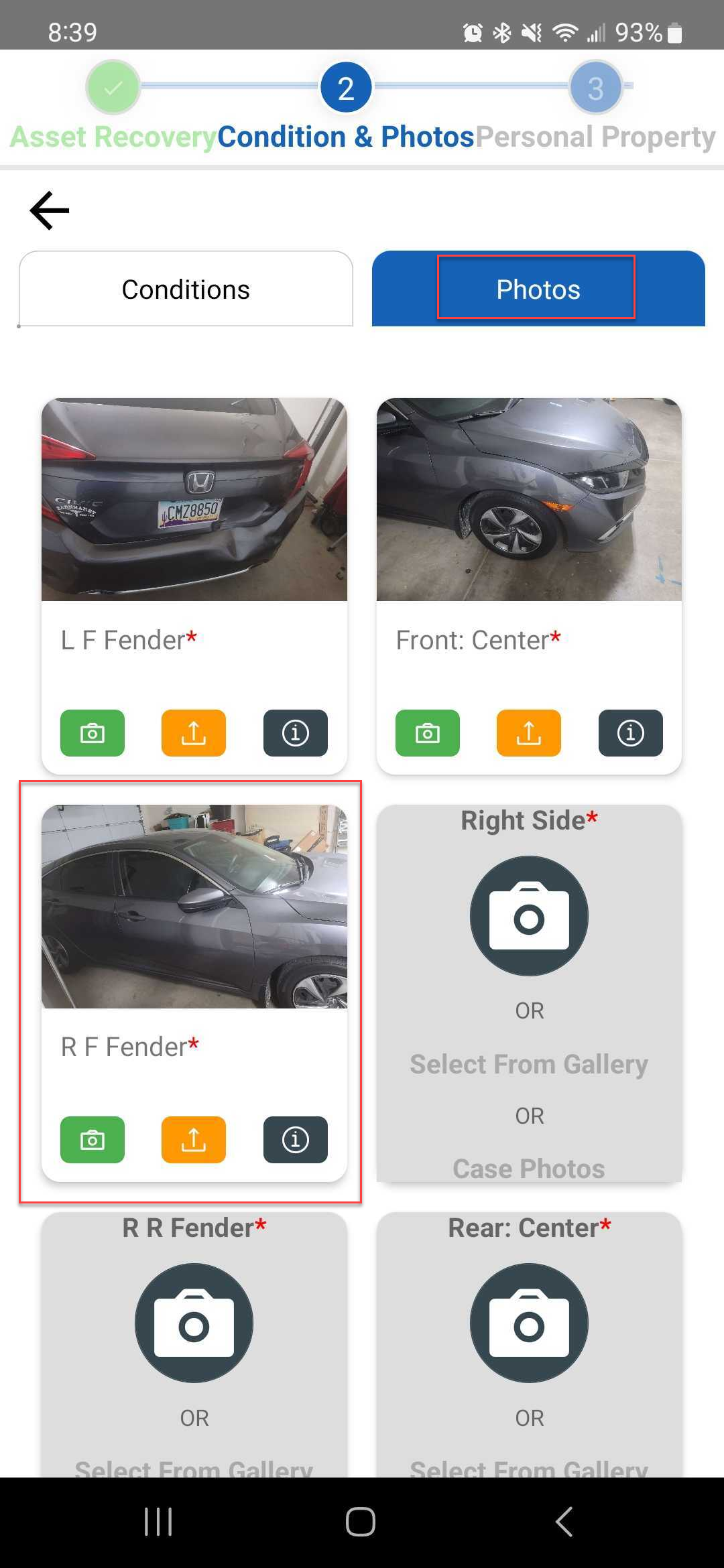Retake the R F Fender photo with camera
The width and height of the screenshot is (724, 1568).
click(x=93, y=1140)
